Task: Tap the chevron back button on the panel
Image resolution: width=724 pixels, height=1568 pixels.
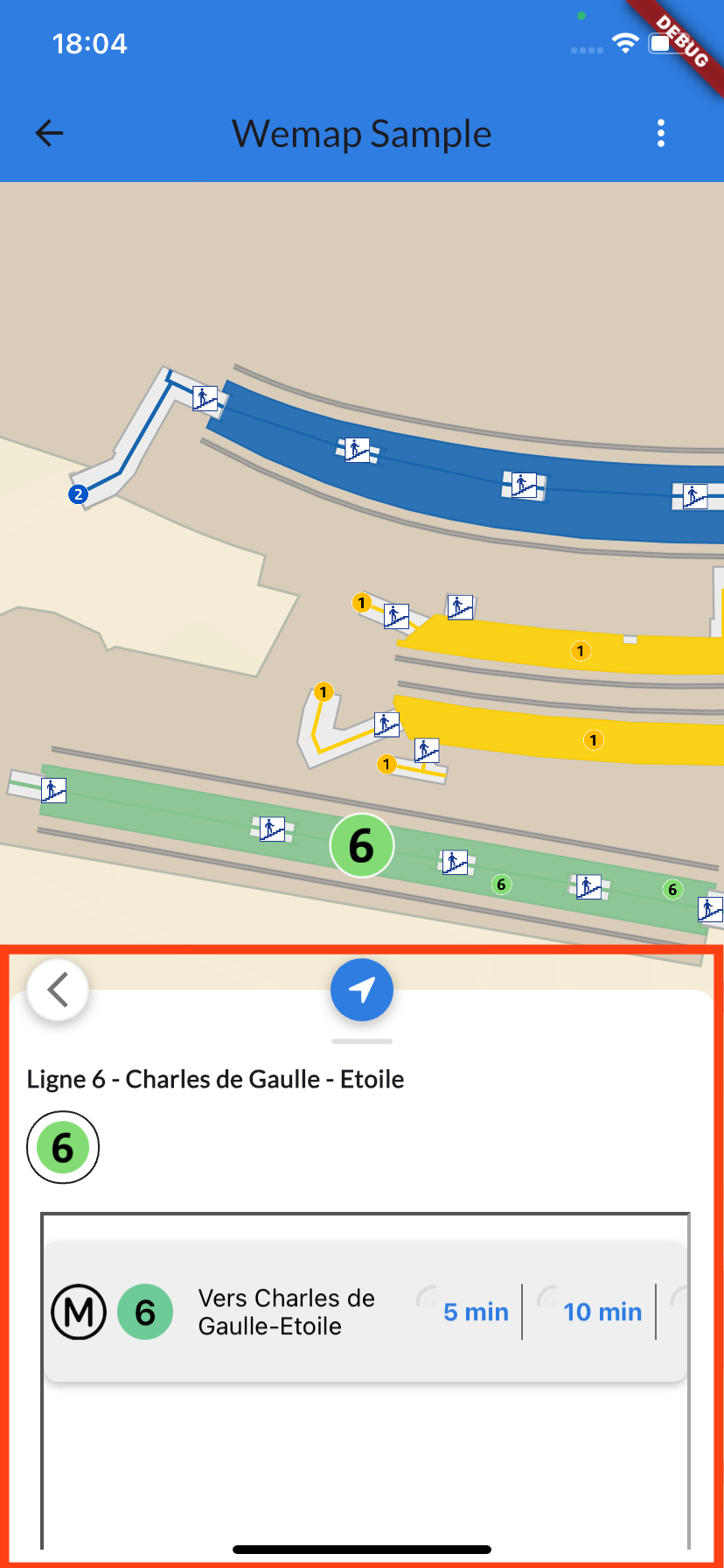Action: click(58, 990)
